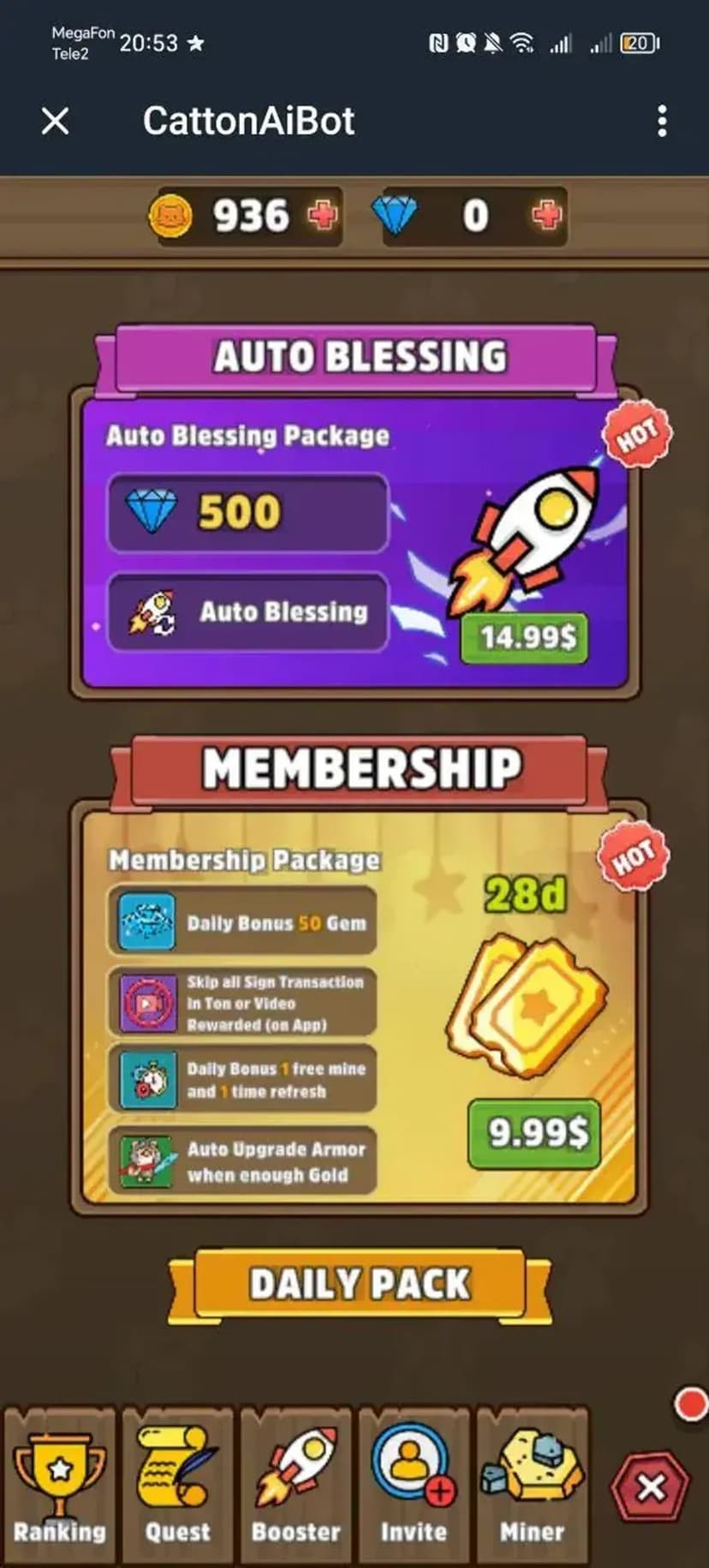This screenshot has height=1568, width=709.
Task: Add more gold coins with plus
Action: point(323,215)
